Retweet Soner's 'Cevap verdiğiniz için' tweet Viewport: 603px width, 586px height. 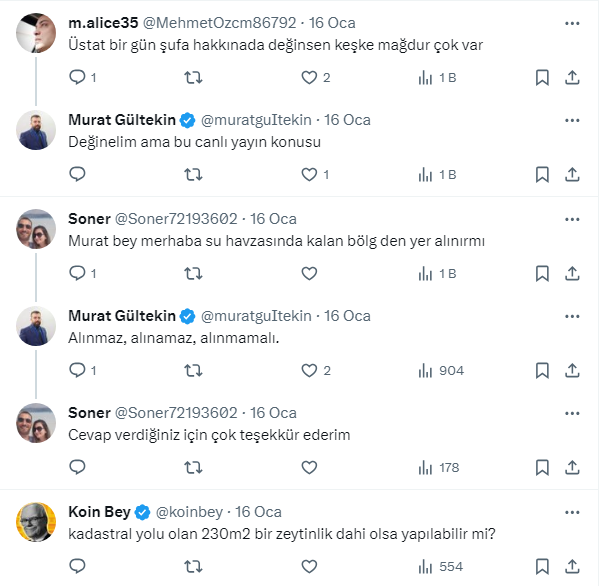tap(193, 467)
